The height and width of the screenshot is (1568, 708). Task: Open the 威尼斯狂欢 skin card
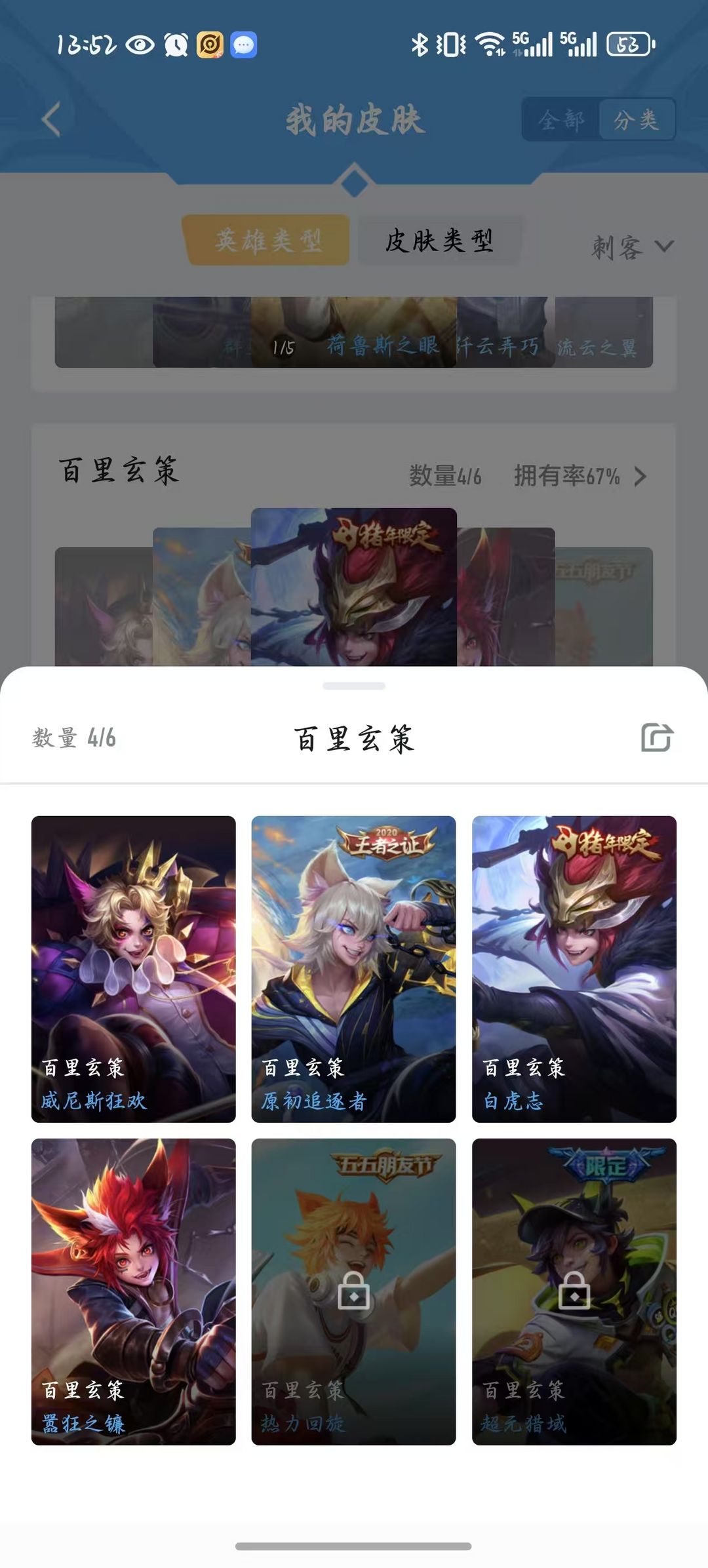(x=133, y=969)
